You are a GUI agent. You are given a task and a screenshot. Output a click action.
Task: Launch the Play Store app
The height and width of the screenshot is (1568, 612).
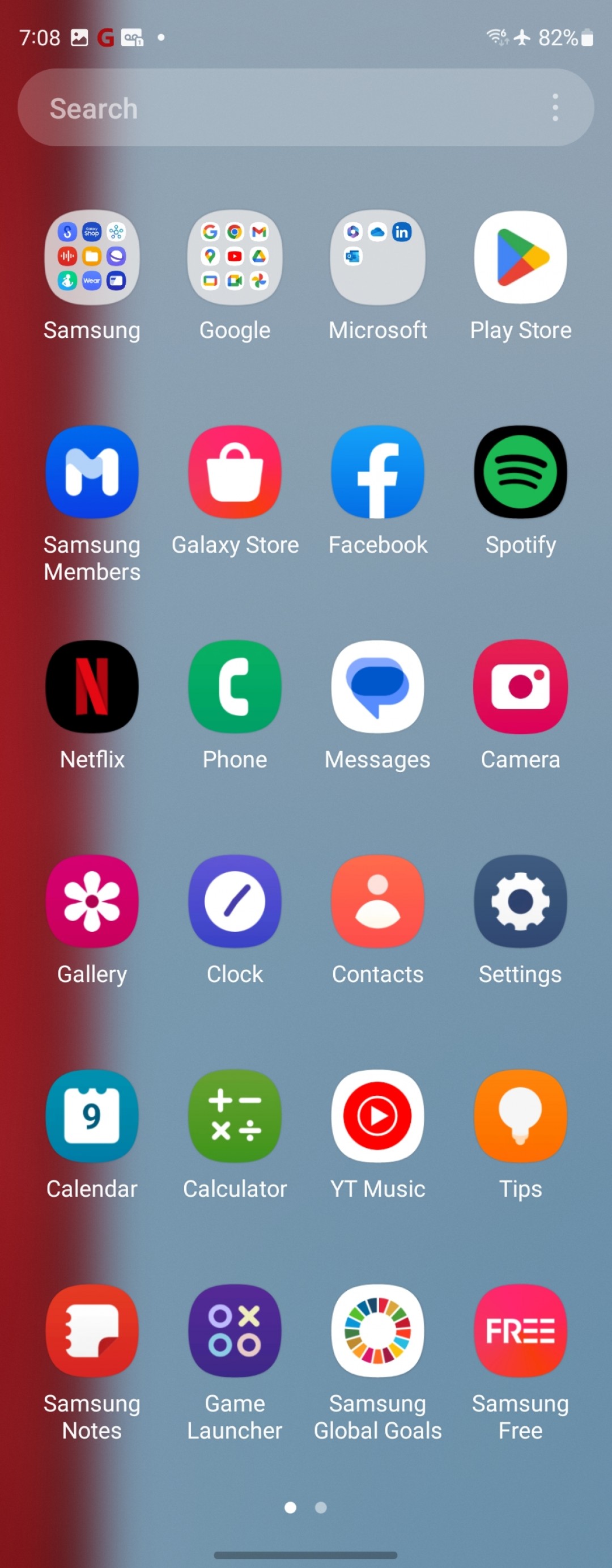coord(520,257)
